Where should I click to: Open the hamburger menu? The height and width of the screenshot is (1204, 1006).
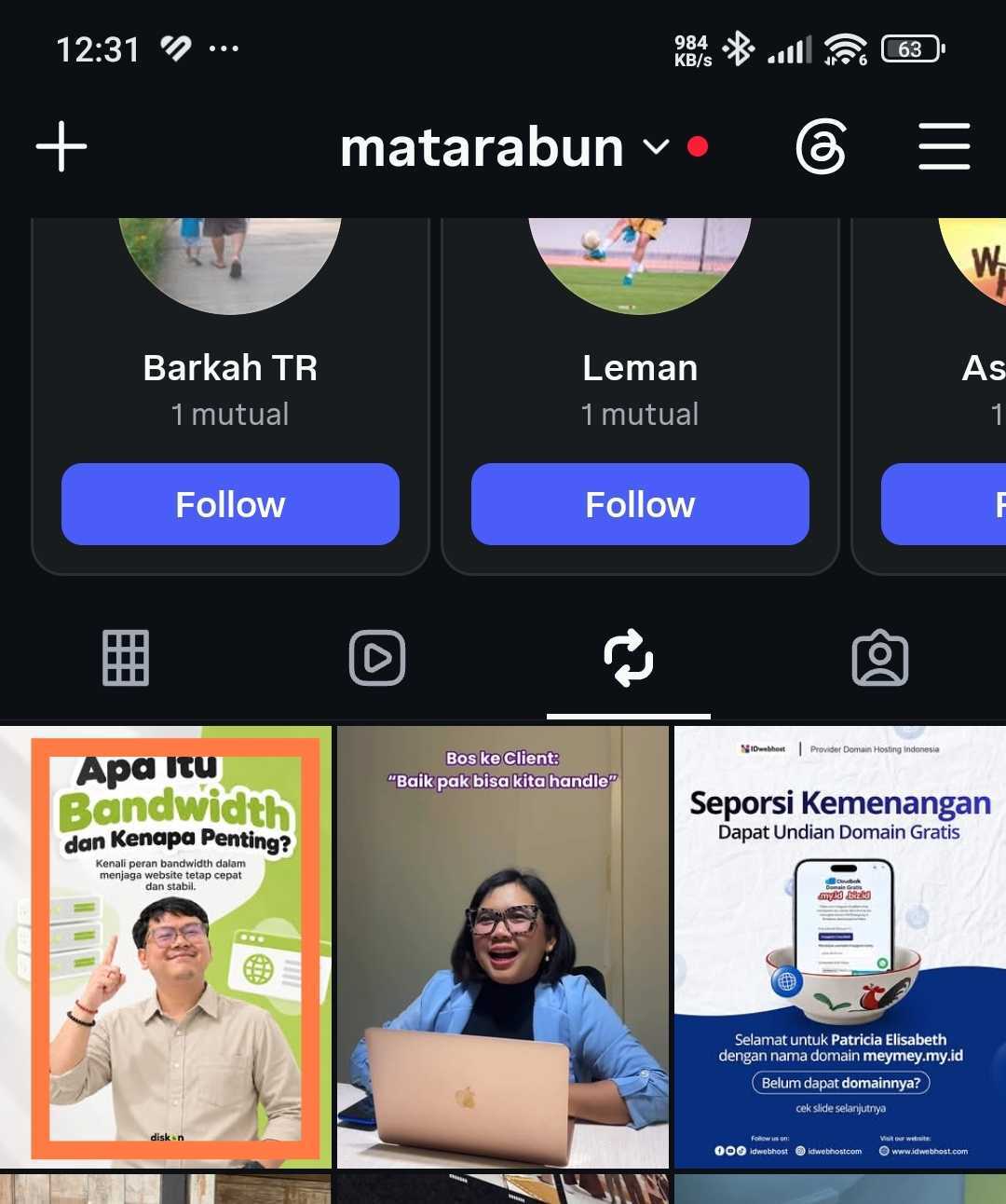[945, 146]
